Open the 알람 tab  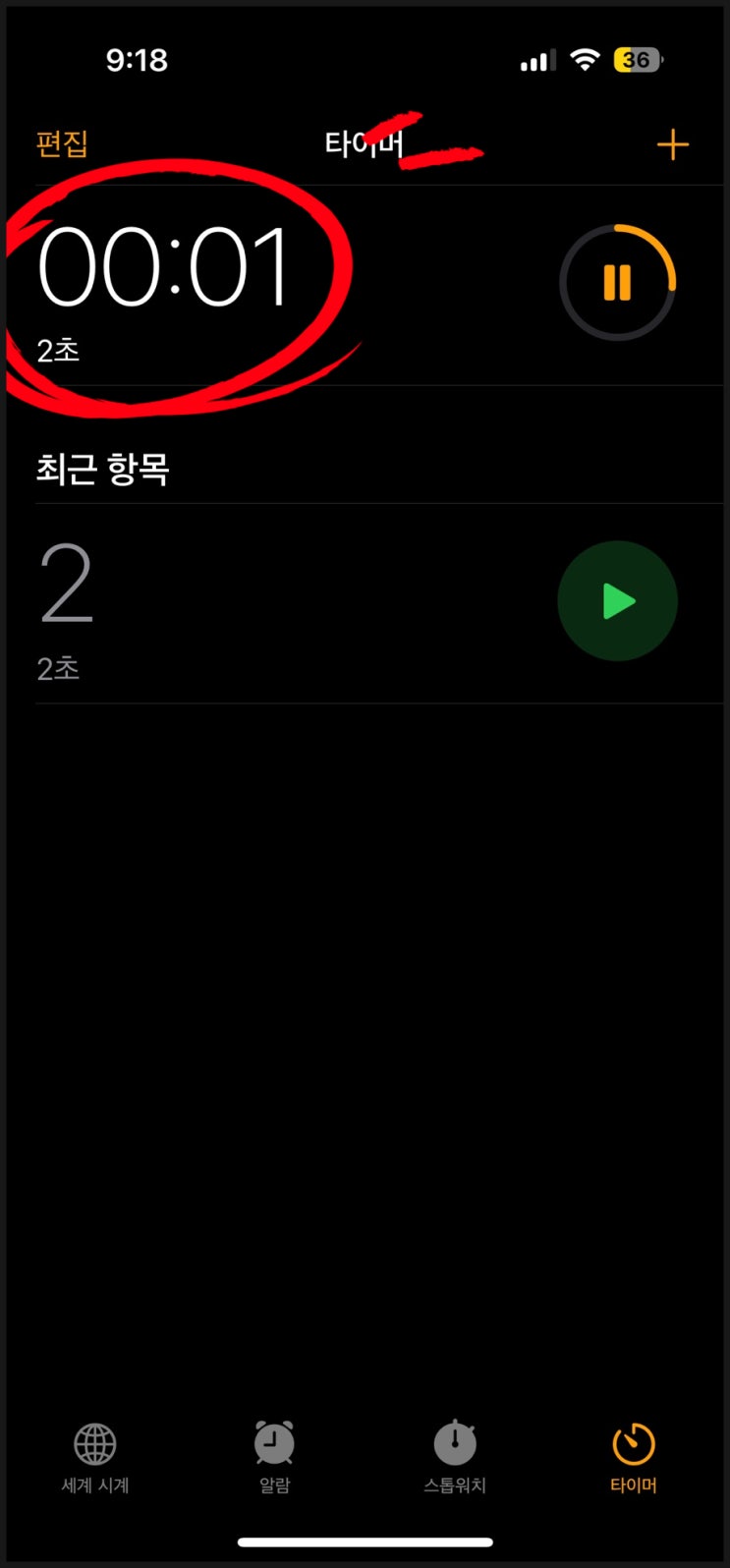274,1456
